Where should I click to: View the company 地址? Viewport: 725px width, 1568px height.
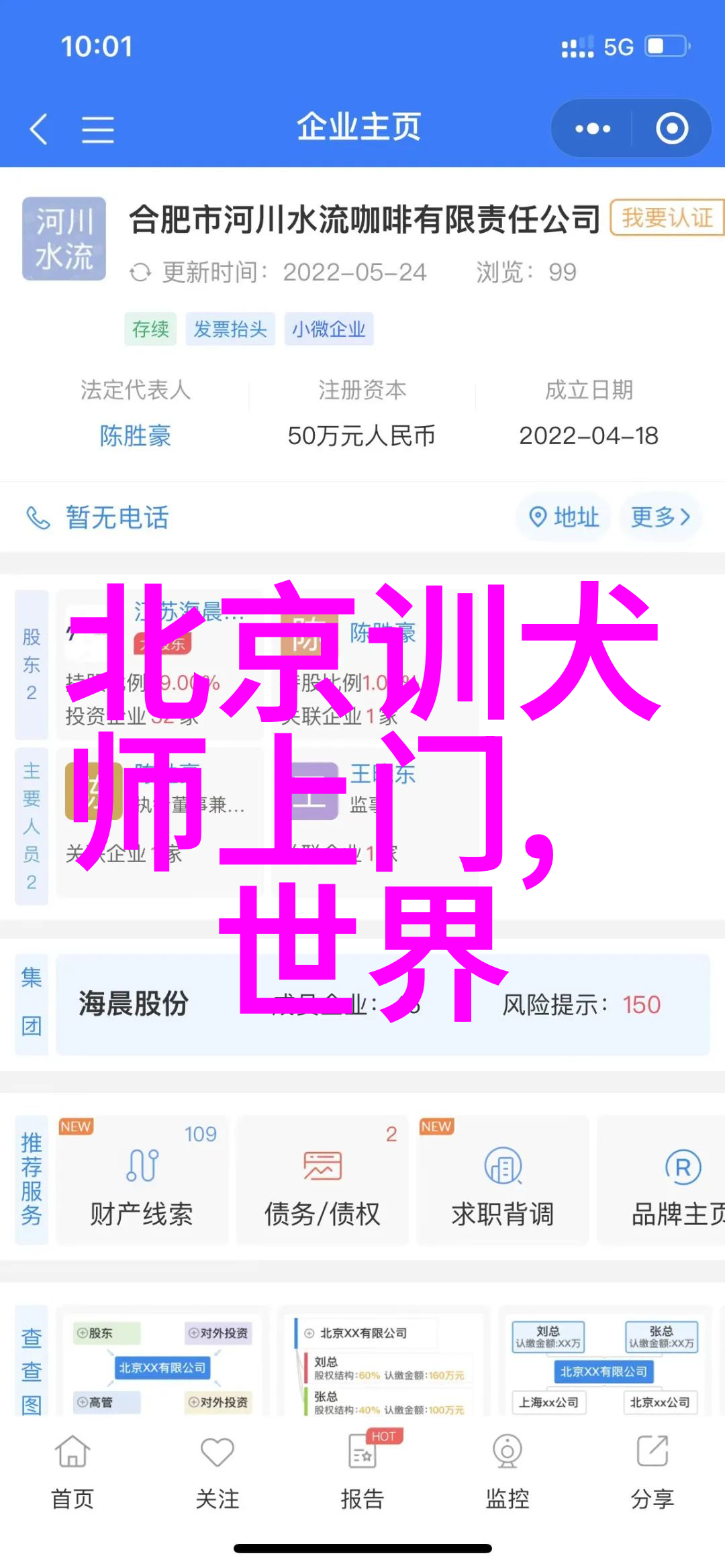coord(564,517)
